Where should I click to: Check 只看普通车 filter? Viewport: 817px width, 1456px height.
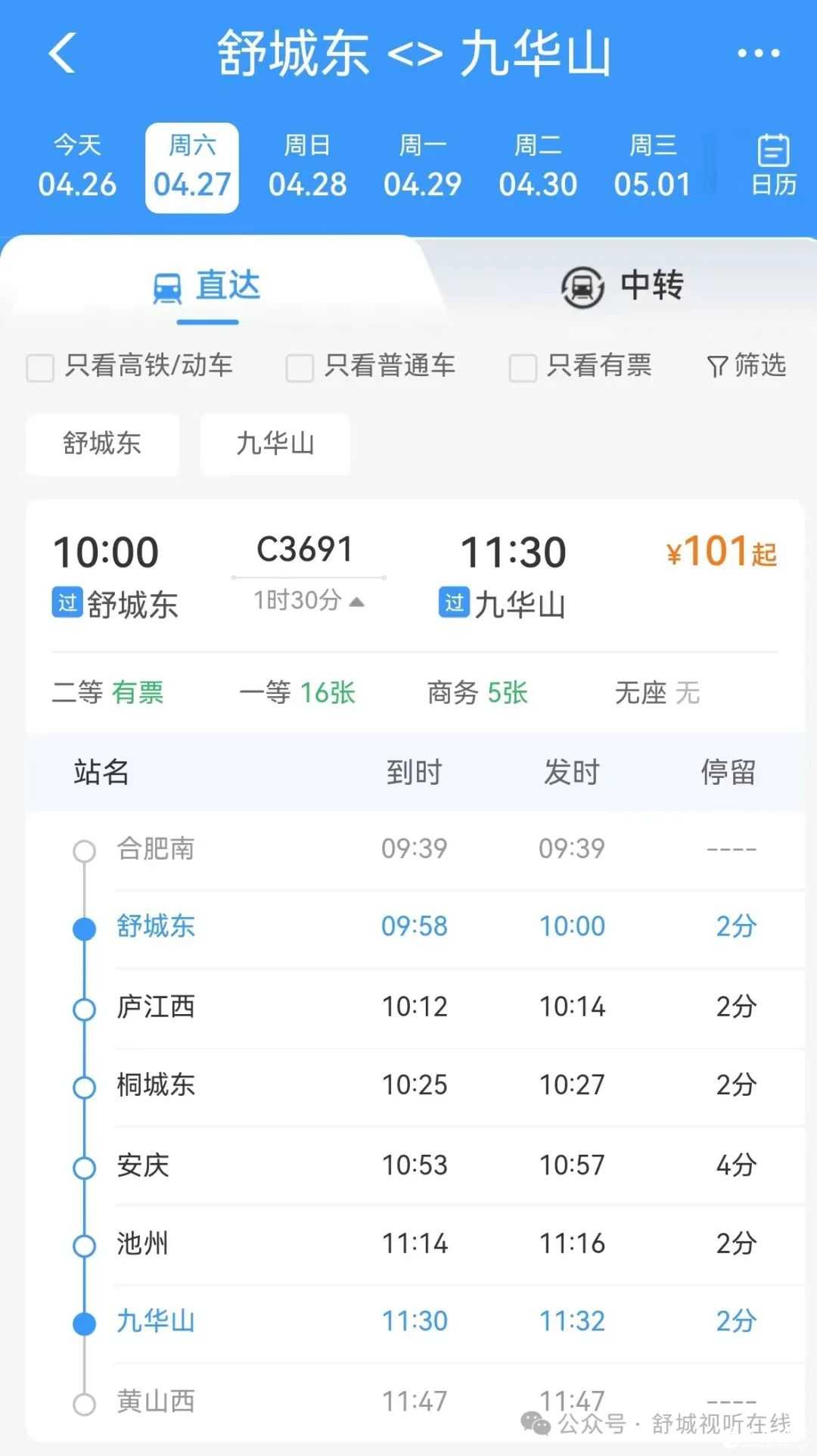pyautogui.click(x=371, y=366)
